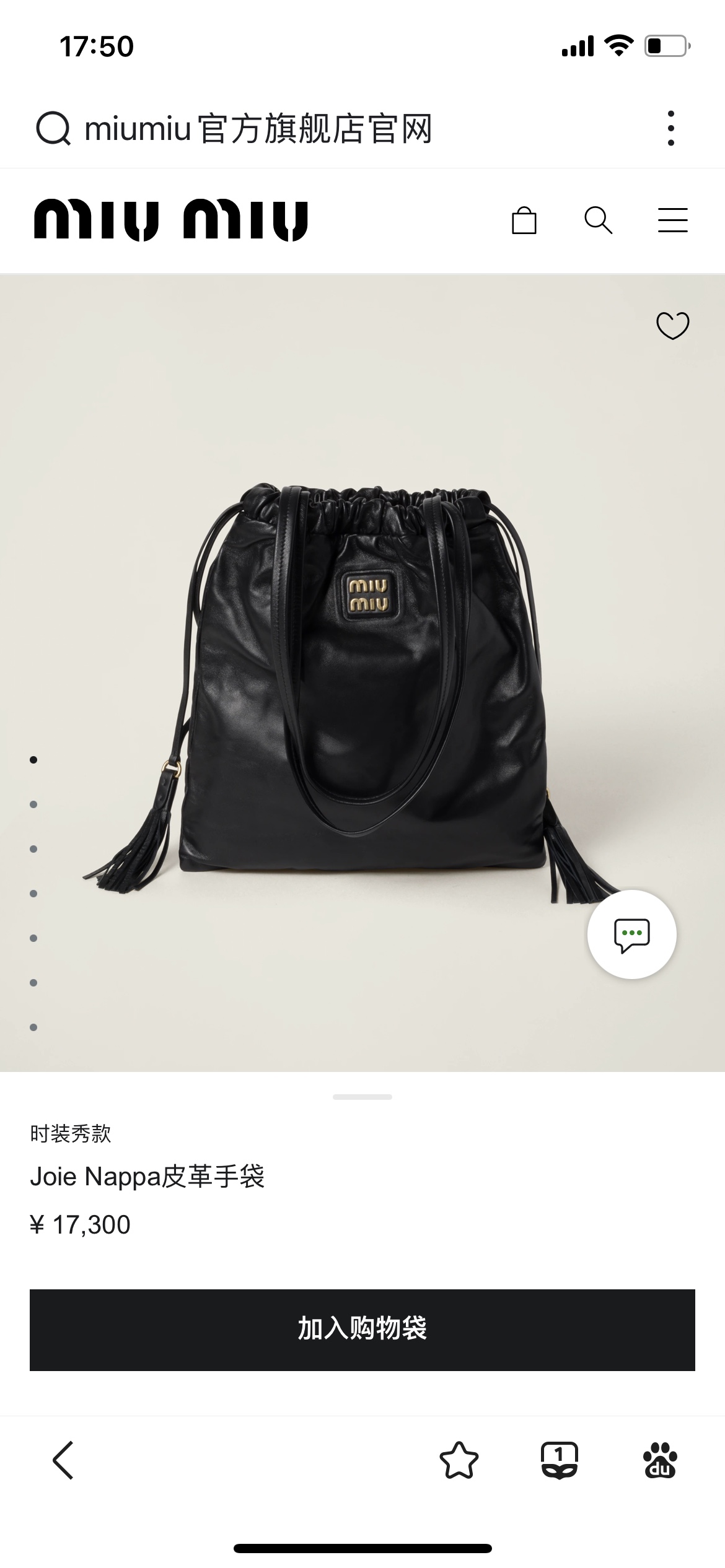
Task: Bookmark this page with the star
Action: pos(459,1460)
